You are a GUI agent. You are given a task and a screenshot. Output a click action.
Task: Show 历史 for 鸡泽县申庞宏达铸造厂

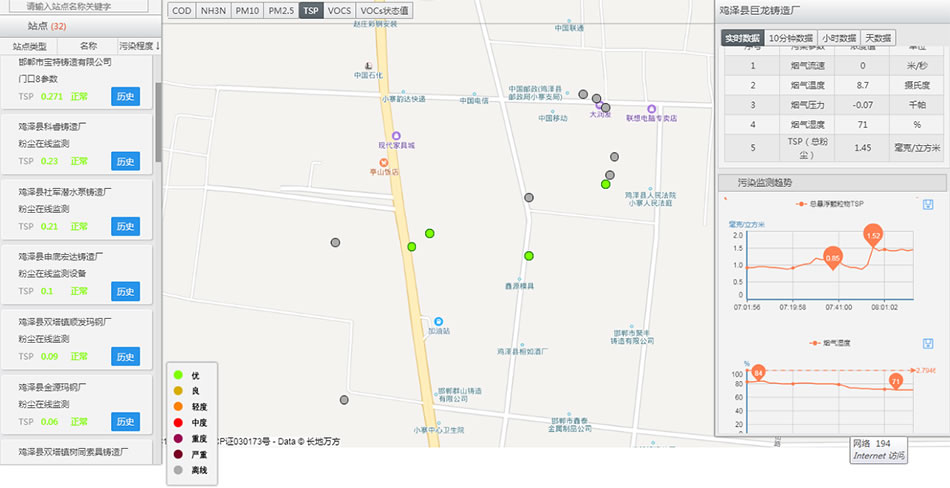(x=125, y=291)
